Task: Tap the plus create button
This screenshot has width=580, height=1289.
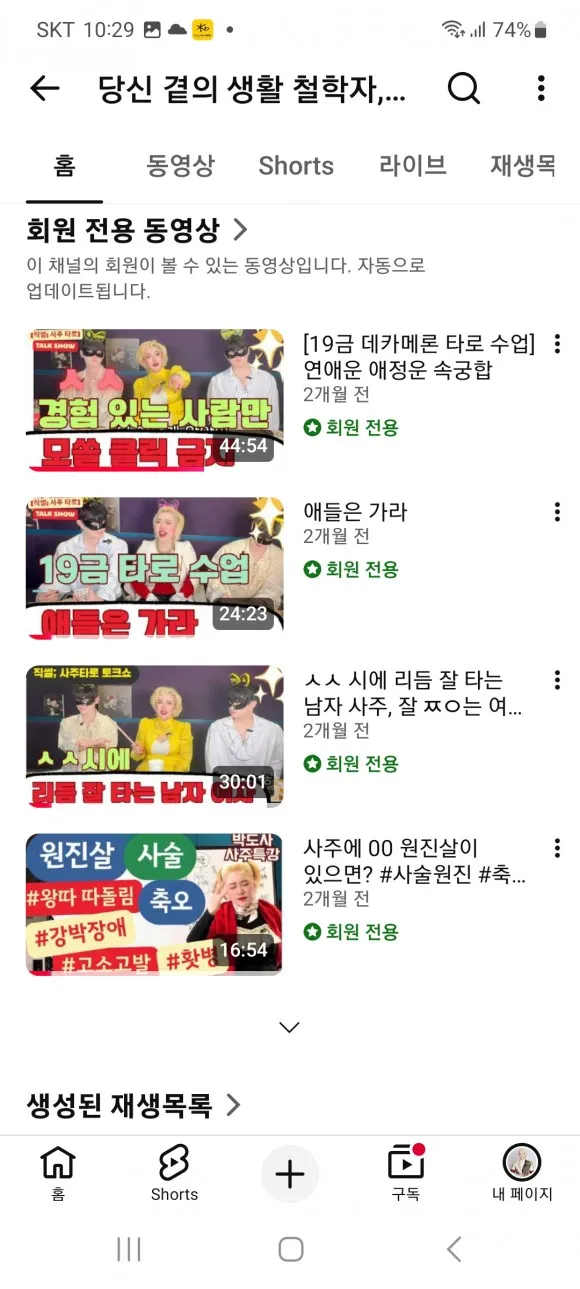Action: pyautogui.click(x=290, y=1174)
